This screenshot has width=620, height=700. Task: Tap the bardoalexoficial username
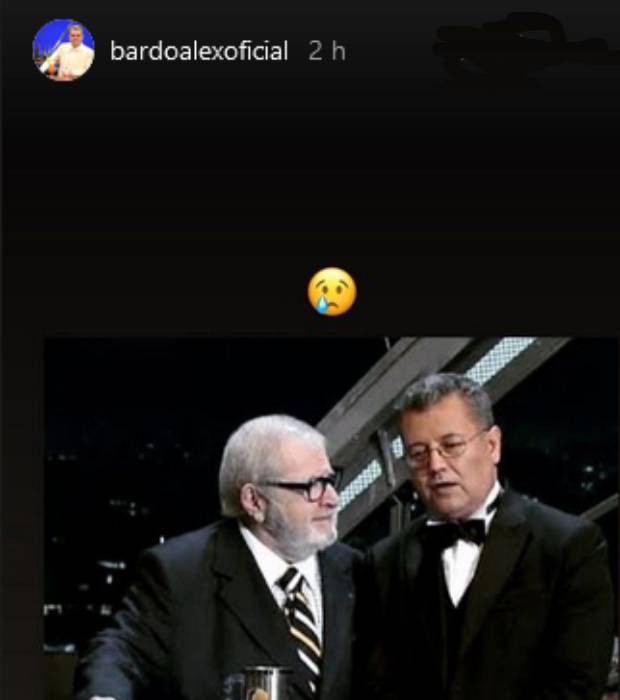pyautogui.click(x=198, y=52)
